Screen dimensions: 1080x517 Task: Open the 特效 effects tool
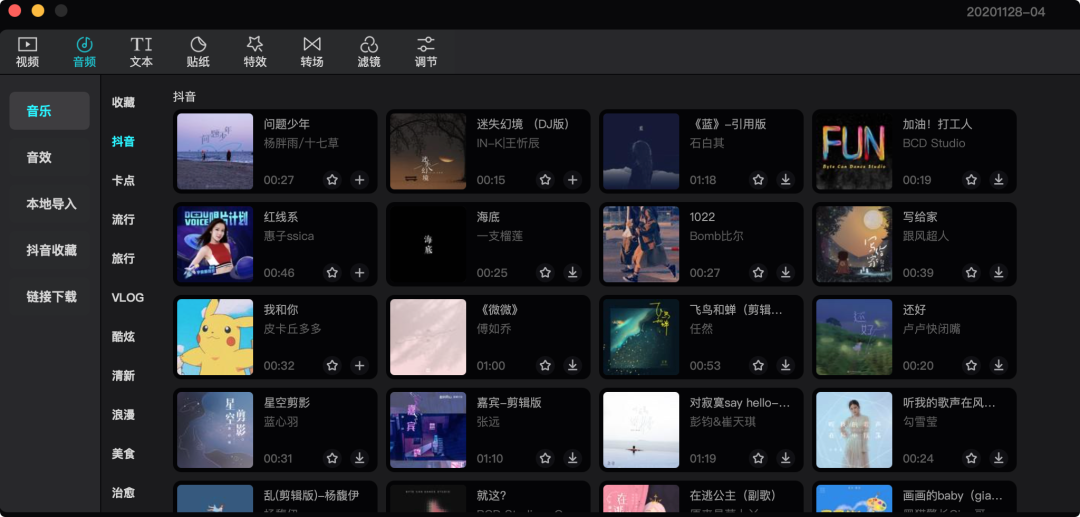coord(255,52)
